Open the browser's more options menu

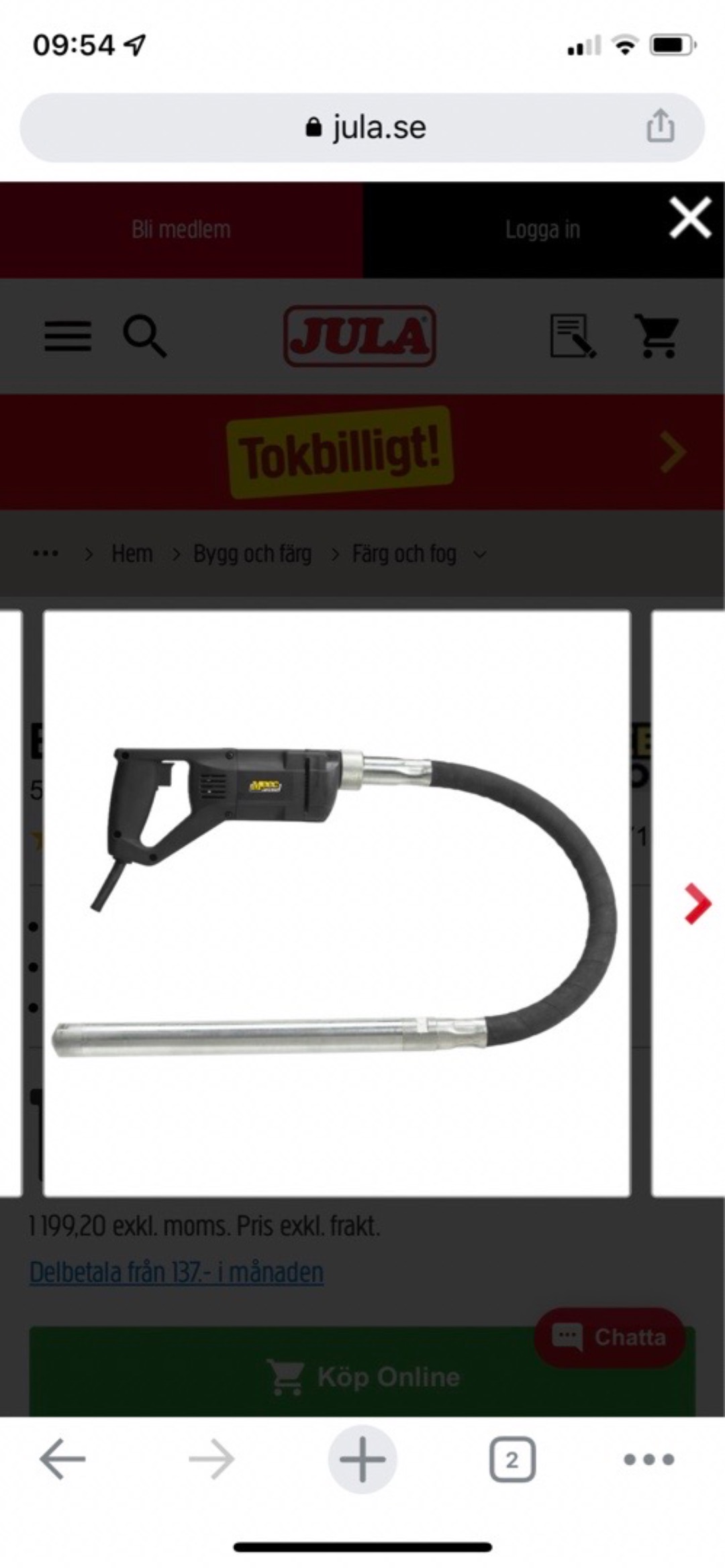648,1459
